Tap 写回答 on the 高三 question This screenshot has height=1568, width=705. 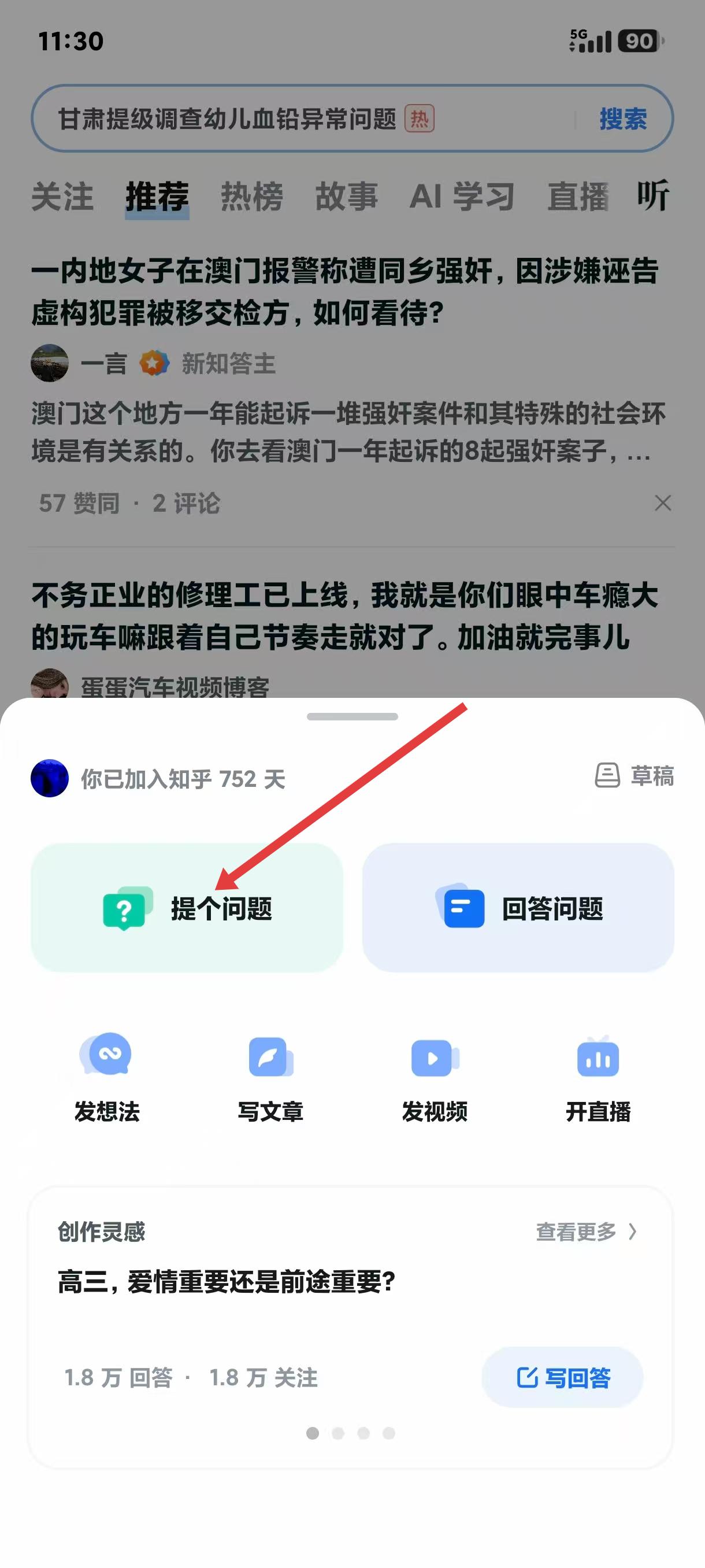tap(562, 1377)
